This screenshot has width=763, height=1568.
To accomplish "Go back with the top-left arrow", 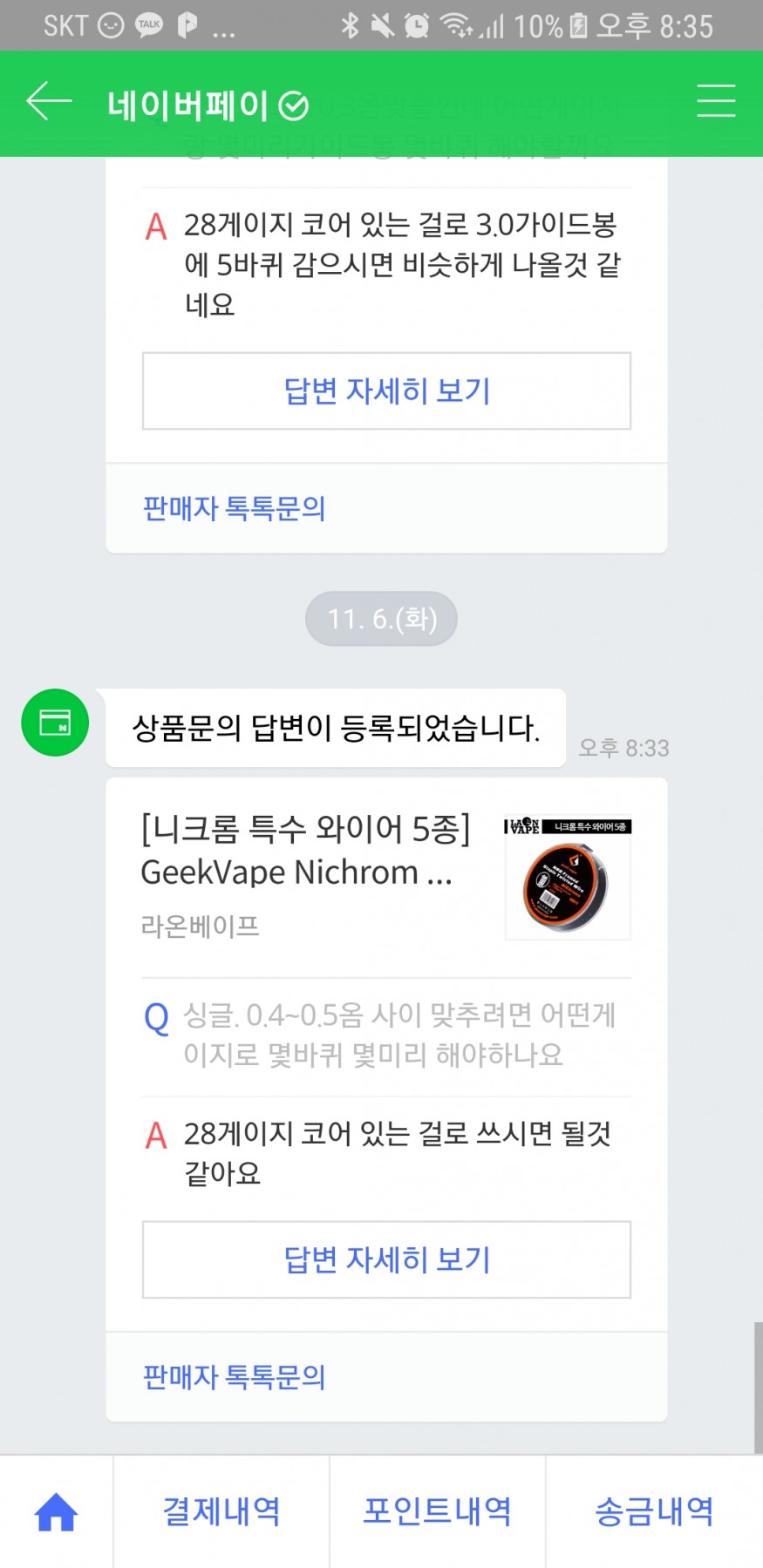I will [x=50, y=102].
